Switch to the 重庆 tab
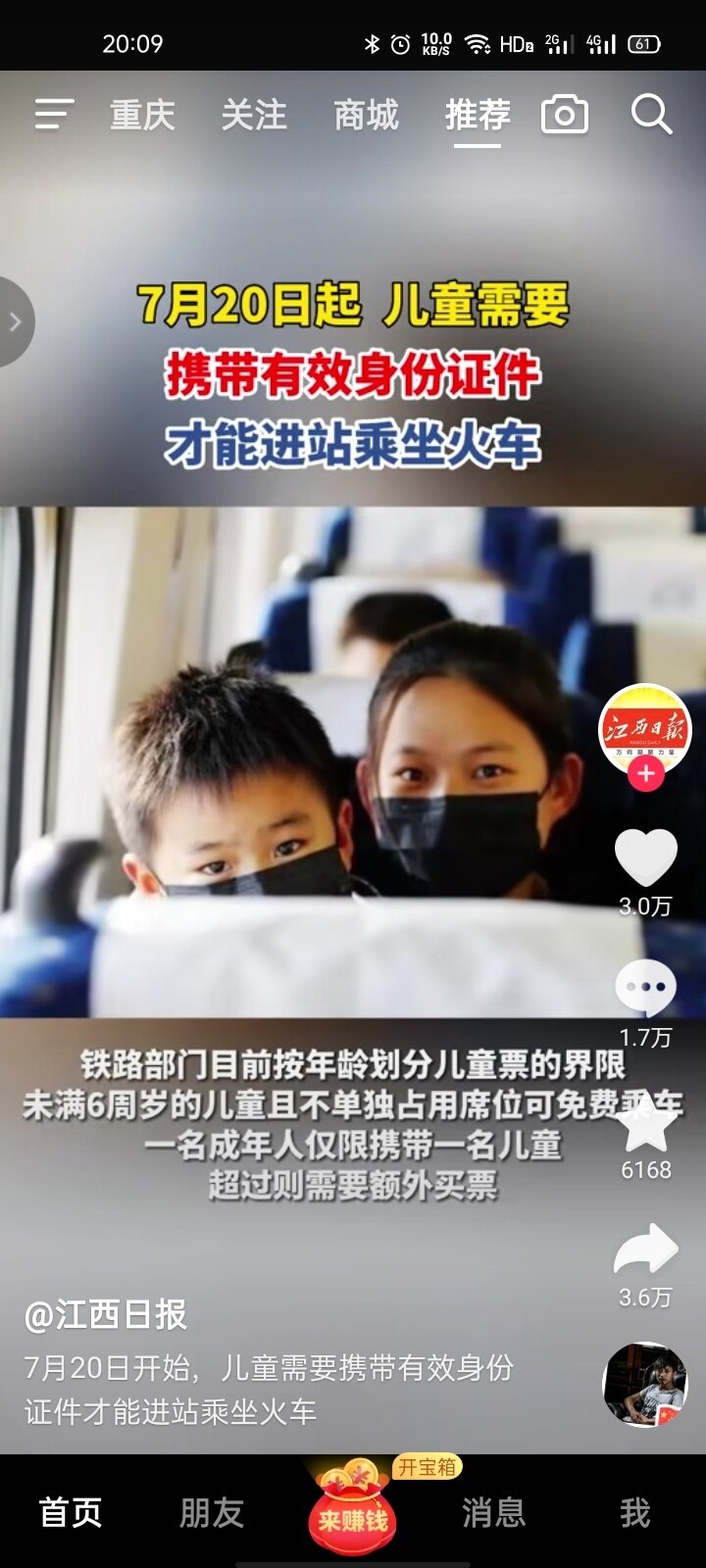706x1568 pixels. (x=142, y=116)
